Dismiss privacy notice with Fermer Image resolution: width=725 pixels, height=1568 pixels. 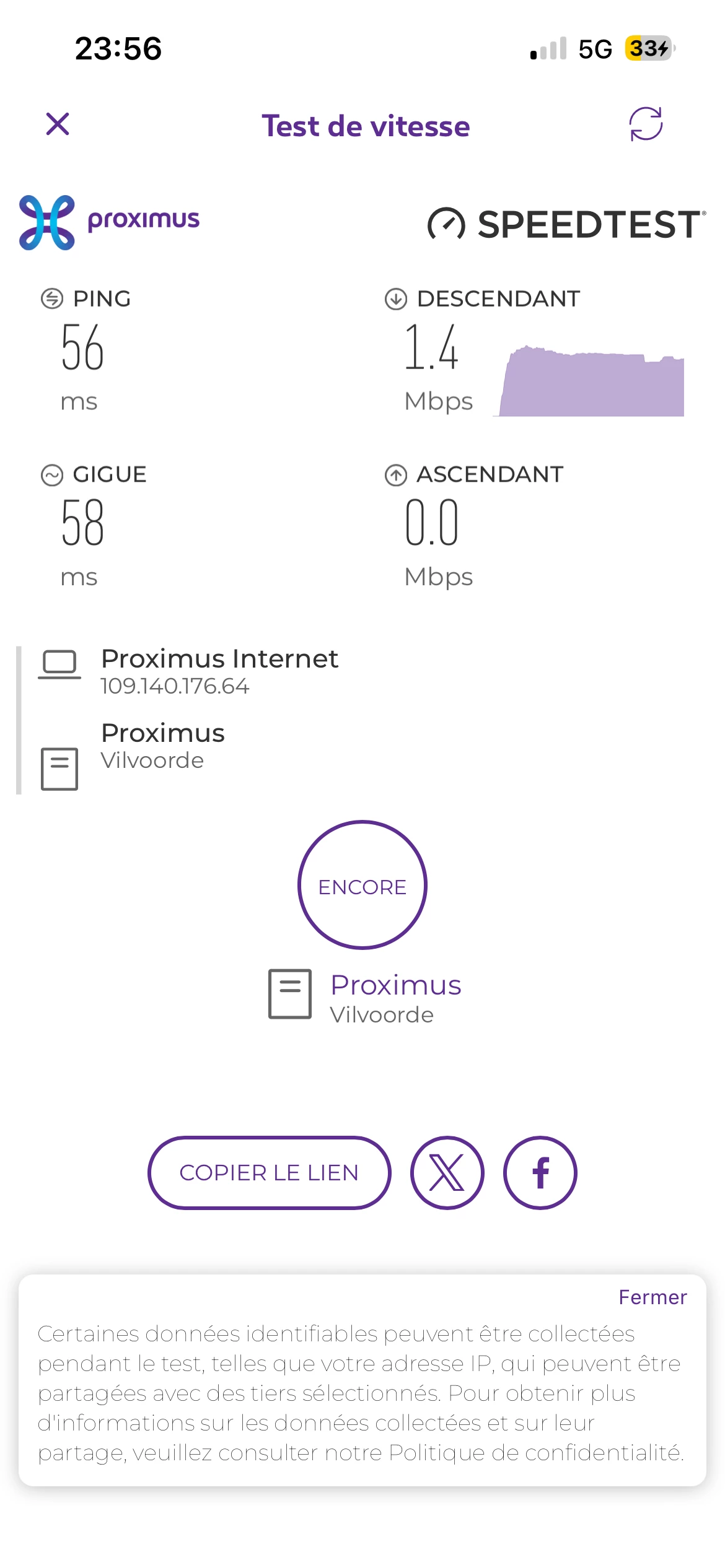click(652, 1297)
